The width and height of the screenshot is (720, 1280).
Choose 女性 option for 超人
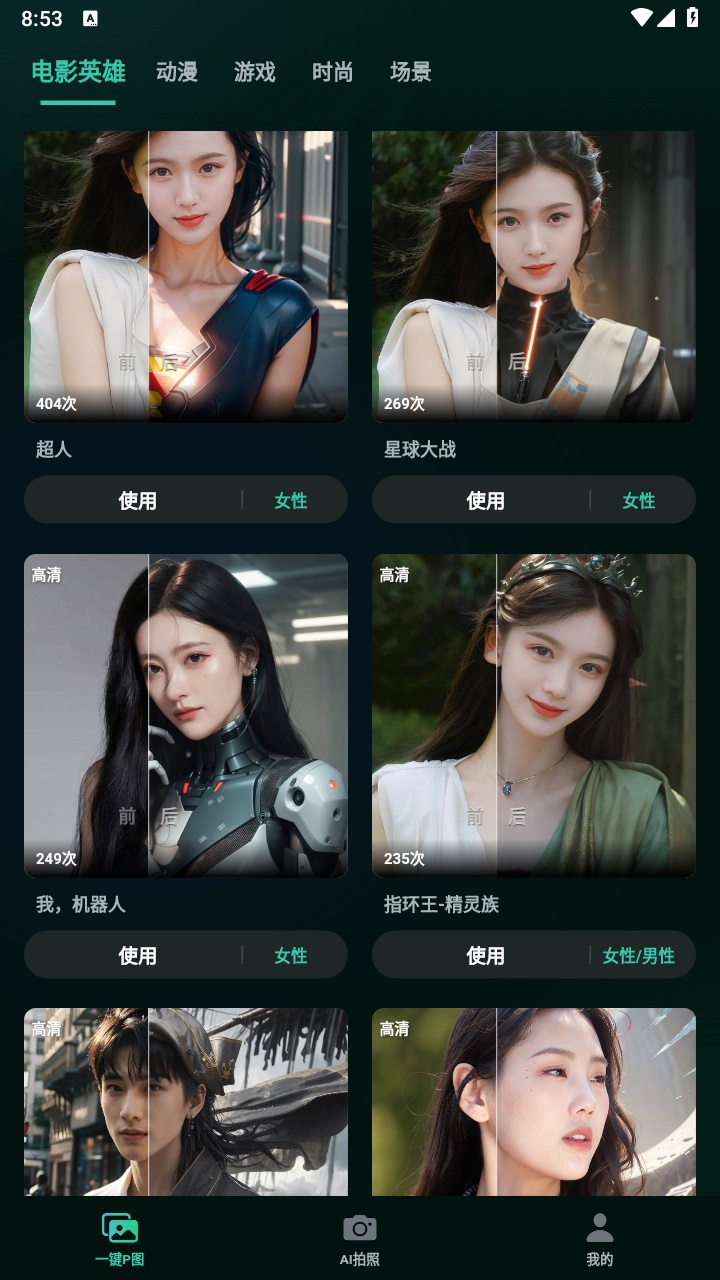291,500
